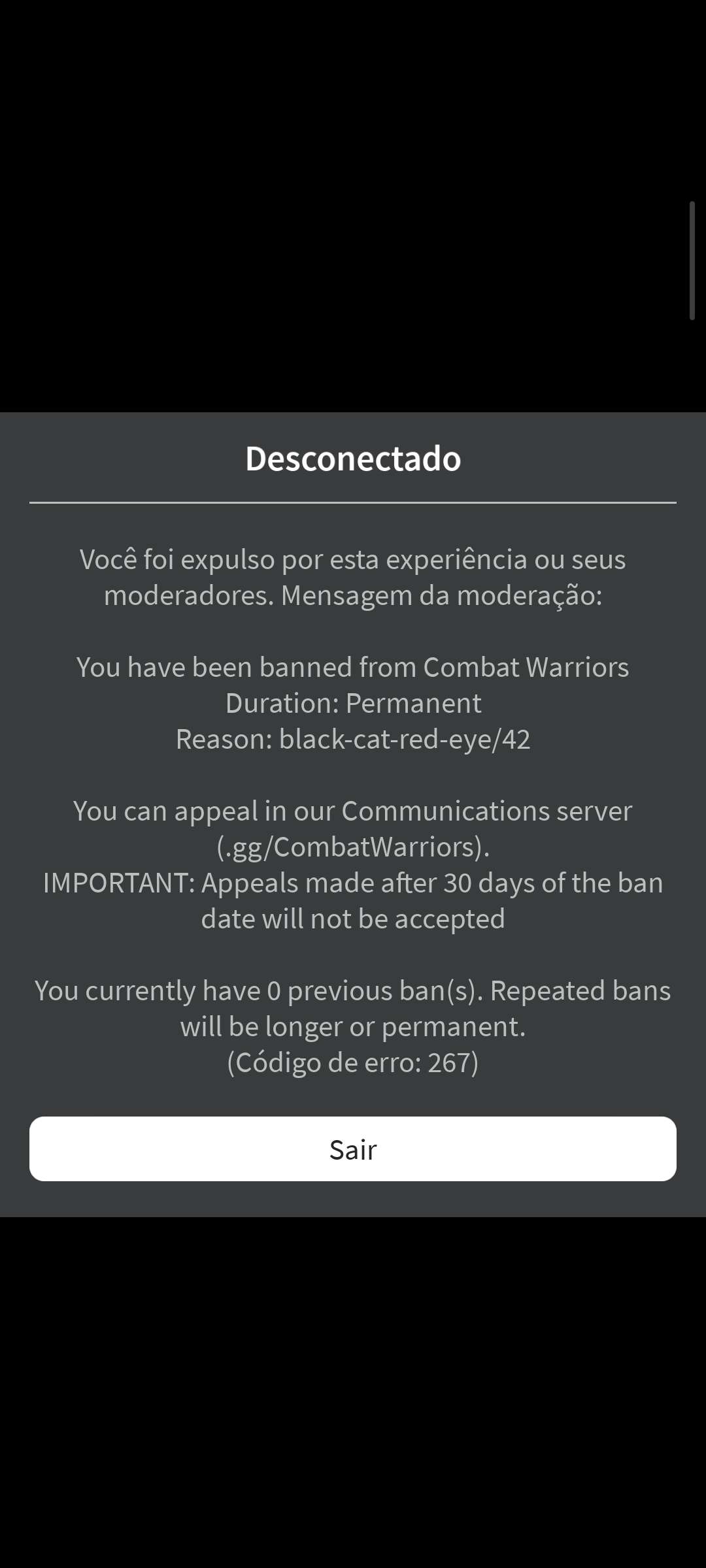Click the divider line under the title
The image size is (706, 1568).
pyautogui.click(x=353, y=502)
